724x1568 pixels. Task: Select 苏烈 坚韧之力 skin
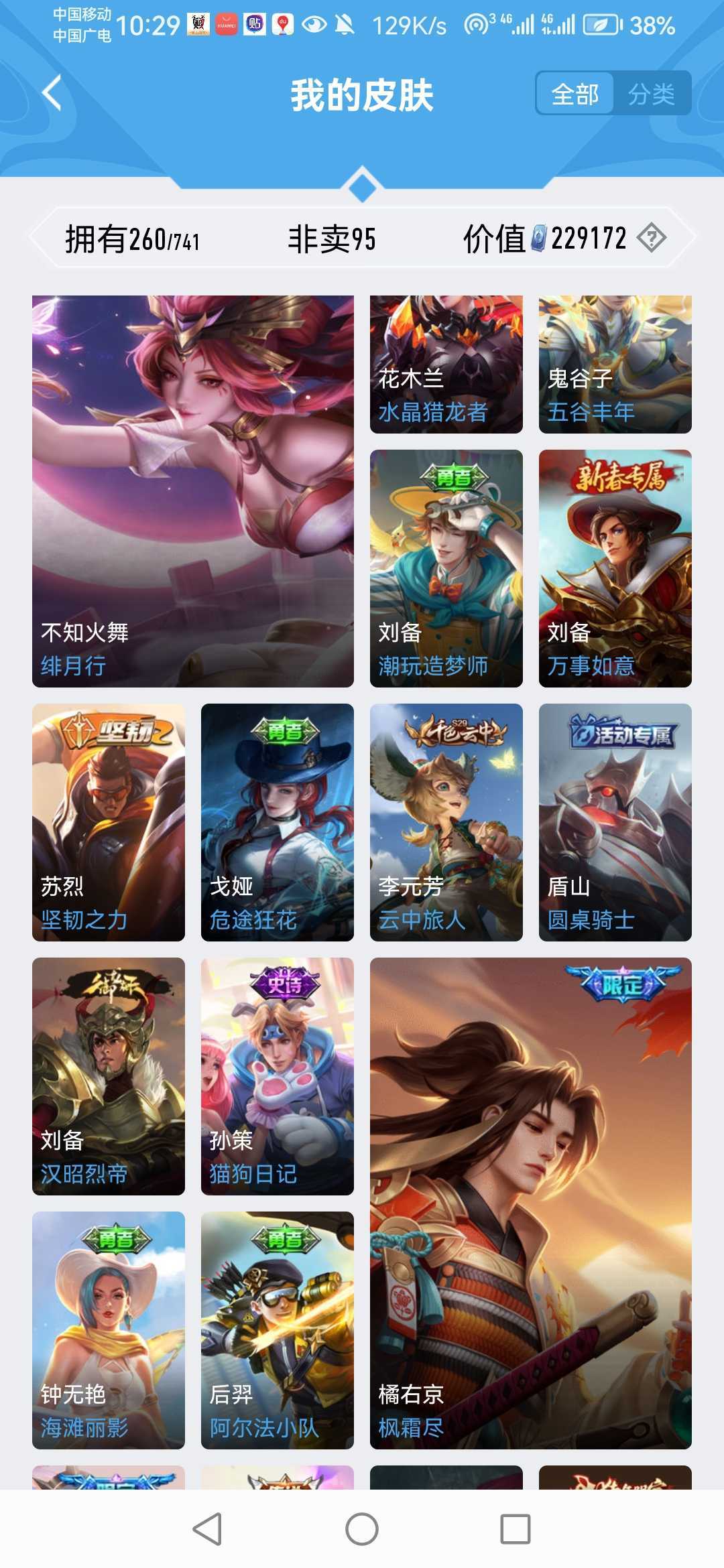[x=109, y=822]
